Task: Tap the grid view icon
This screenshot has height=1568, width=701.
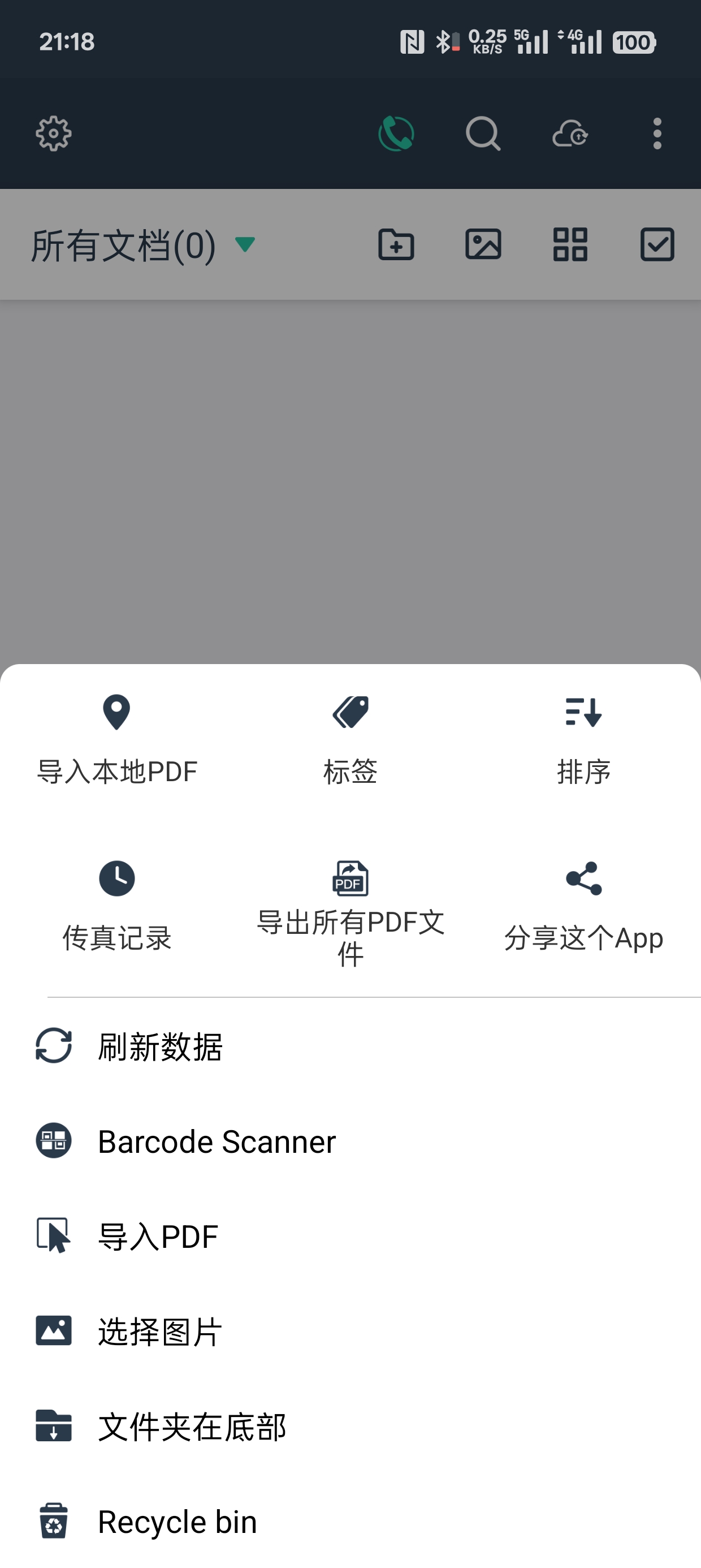Action: coord(570,245)
